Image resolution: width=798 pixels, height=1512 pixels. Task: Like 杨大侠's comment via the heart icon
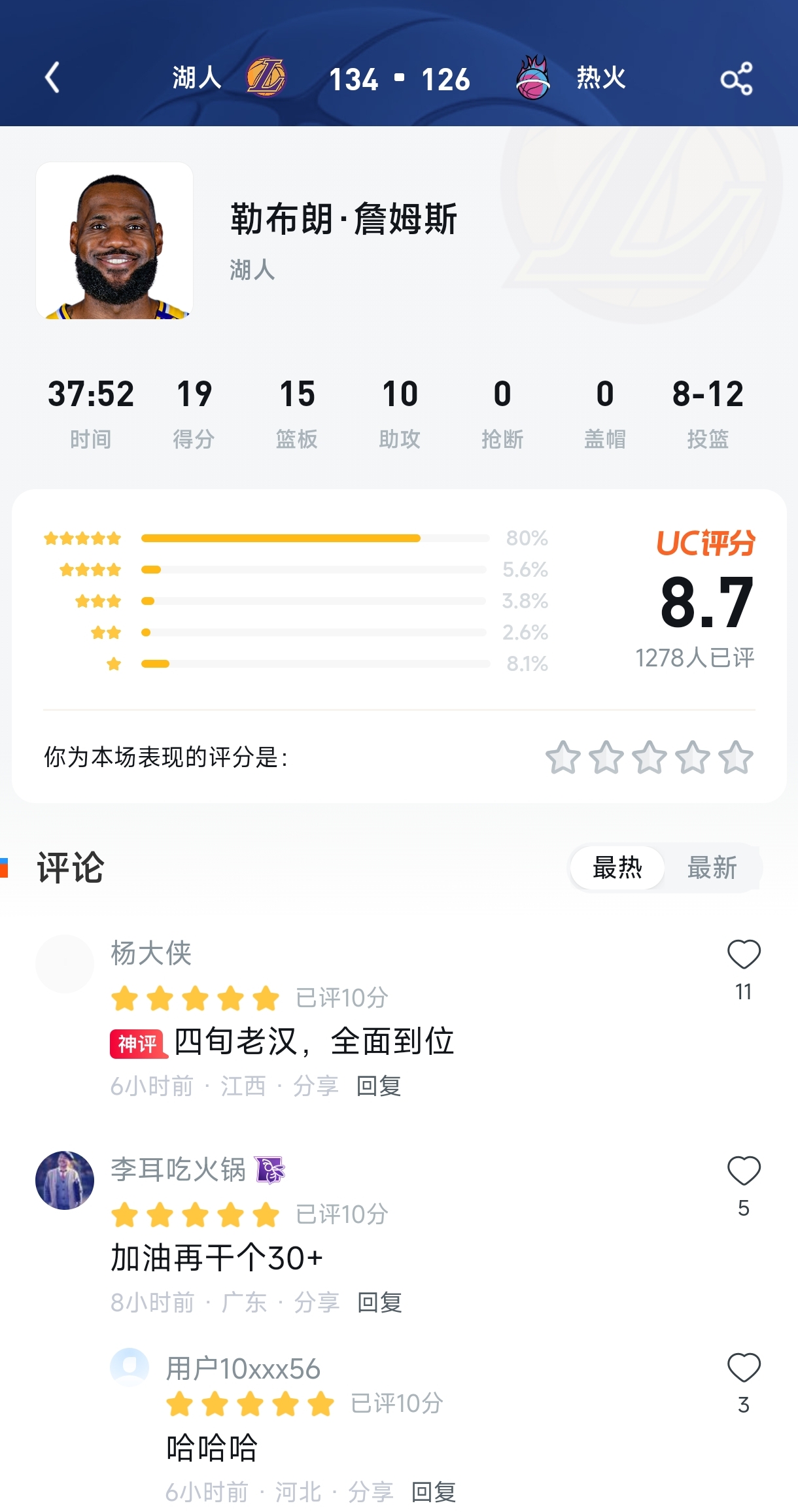pyautogui.click(x=743, y=954)
